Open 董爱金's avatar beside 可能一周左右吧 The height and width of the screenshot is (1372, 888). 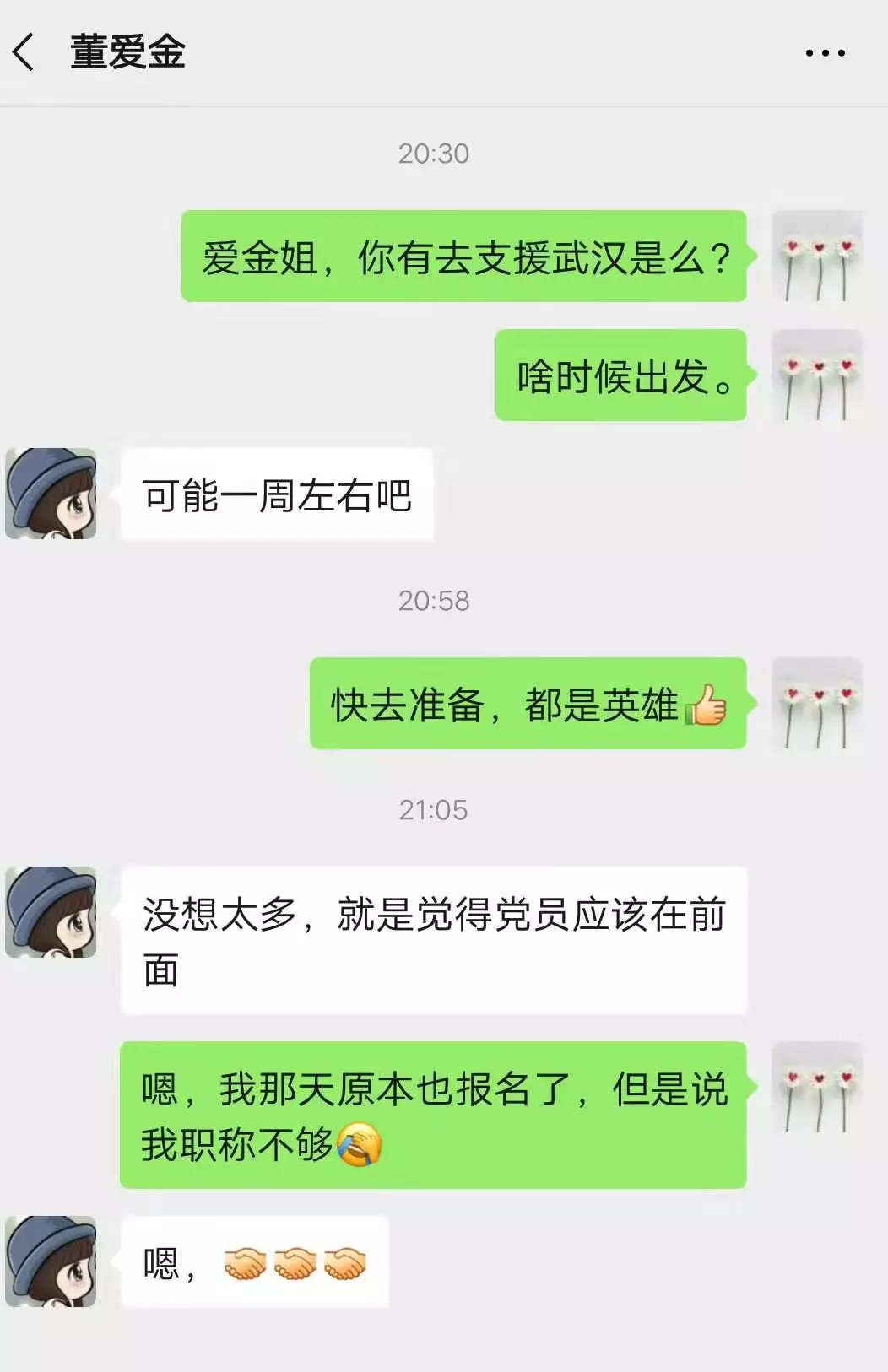51,494
